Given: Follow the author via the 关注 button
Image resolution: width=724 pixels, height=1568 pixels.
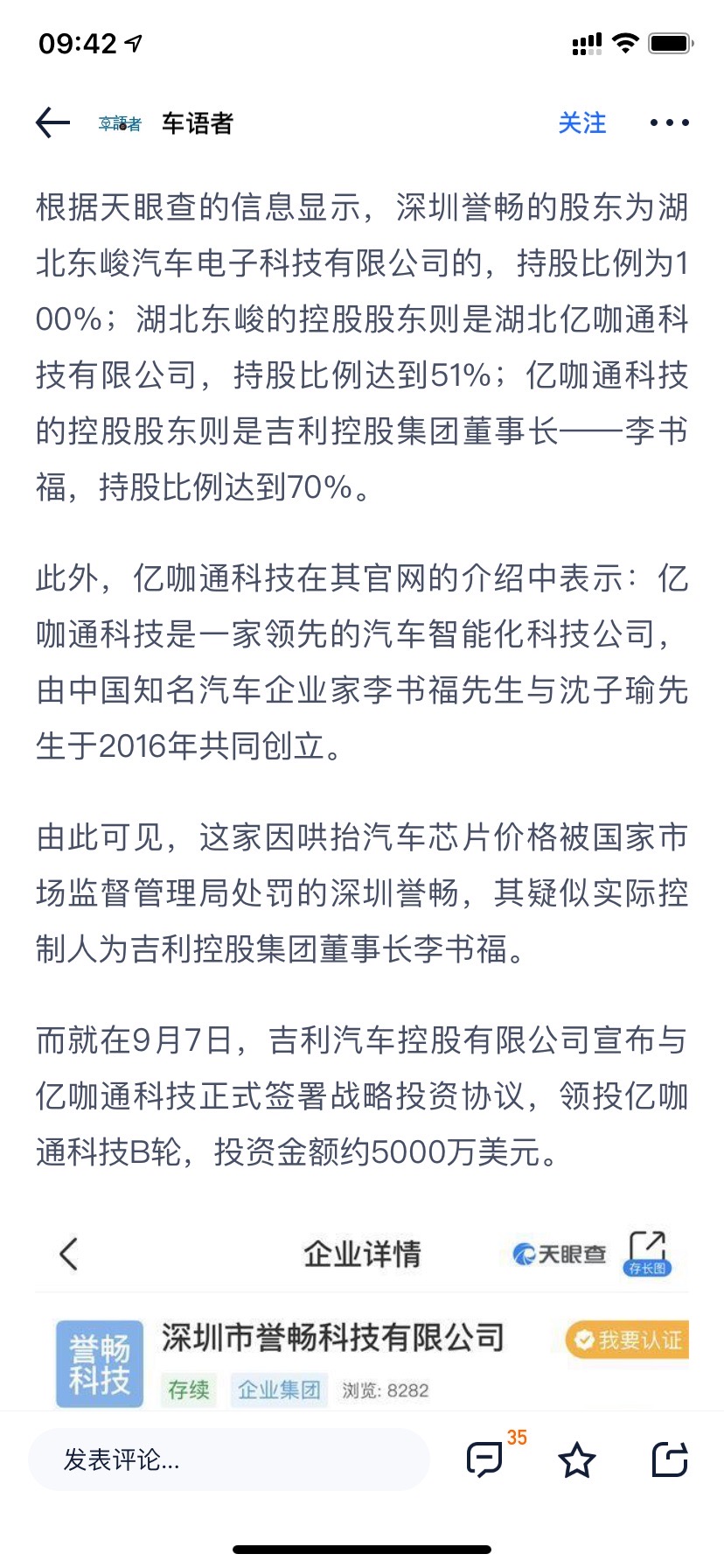Looking at the screenshot, I should (582, 124).
